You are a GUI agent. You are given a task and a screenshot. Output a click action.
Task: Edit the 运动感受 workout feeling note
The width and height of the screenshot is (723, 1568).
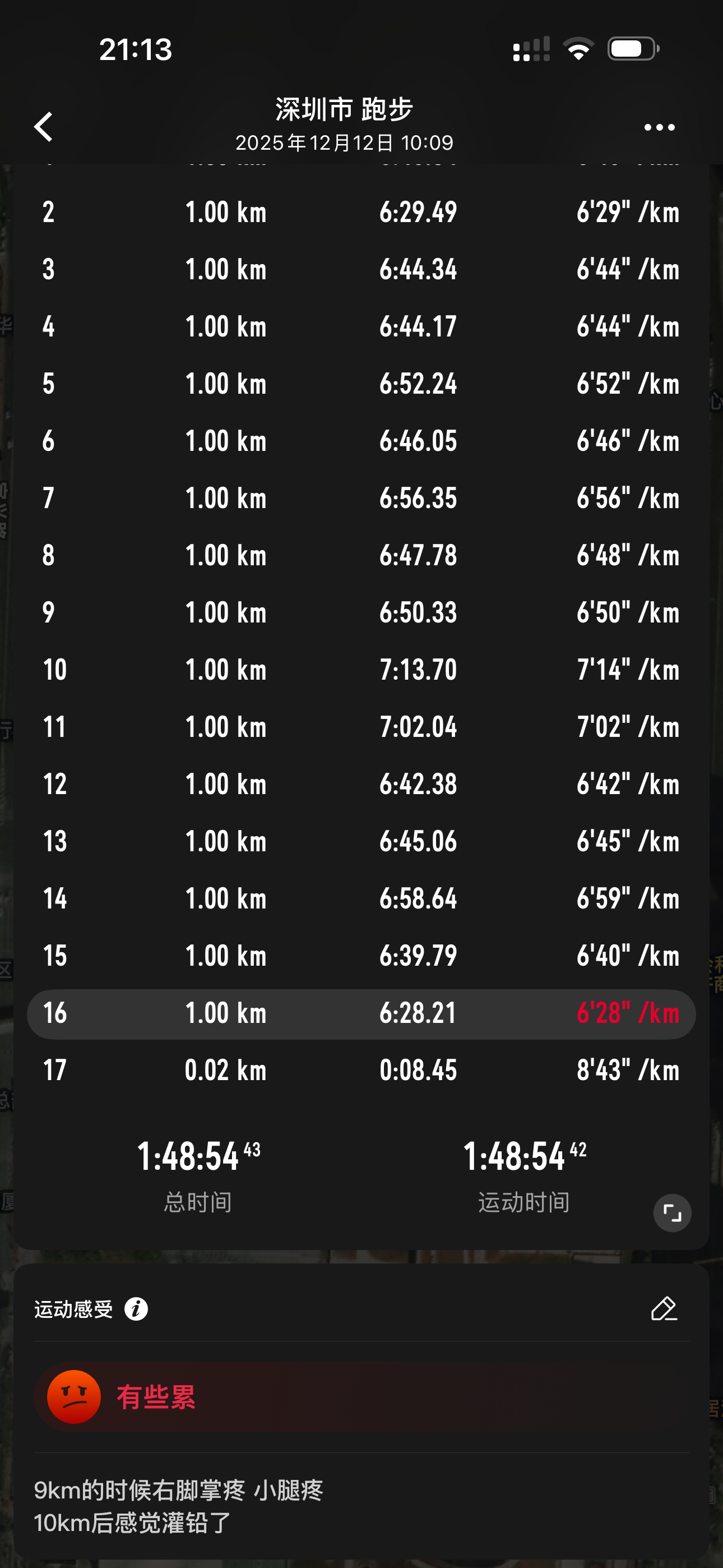point(664,1309)
